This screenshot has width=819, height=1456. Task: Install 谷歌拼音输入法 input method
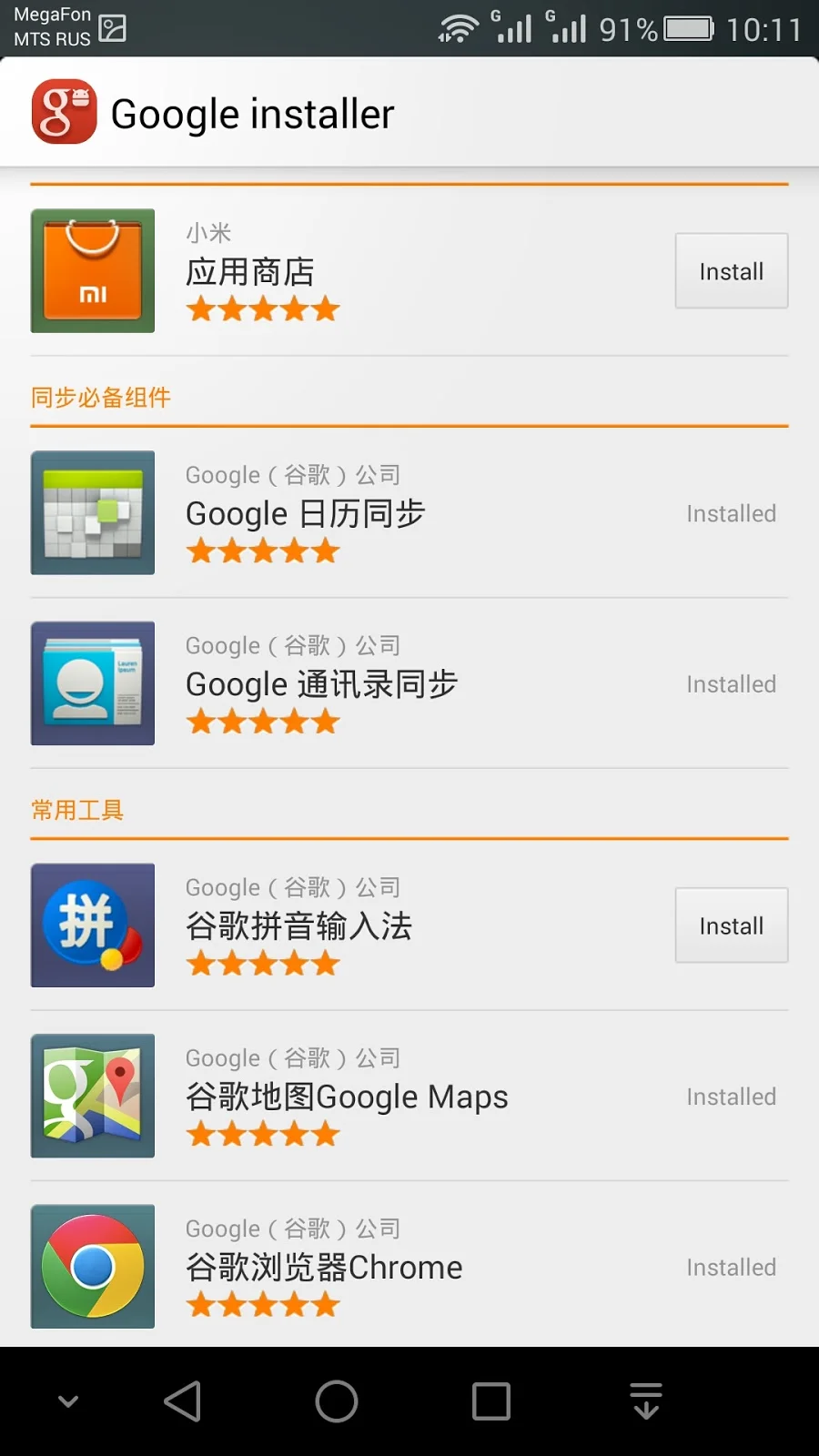click(x=731, y=925)
